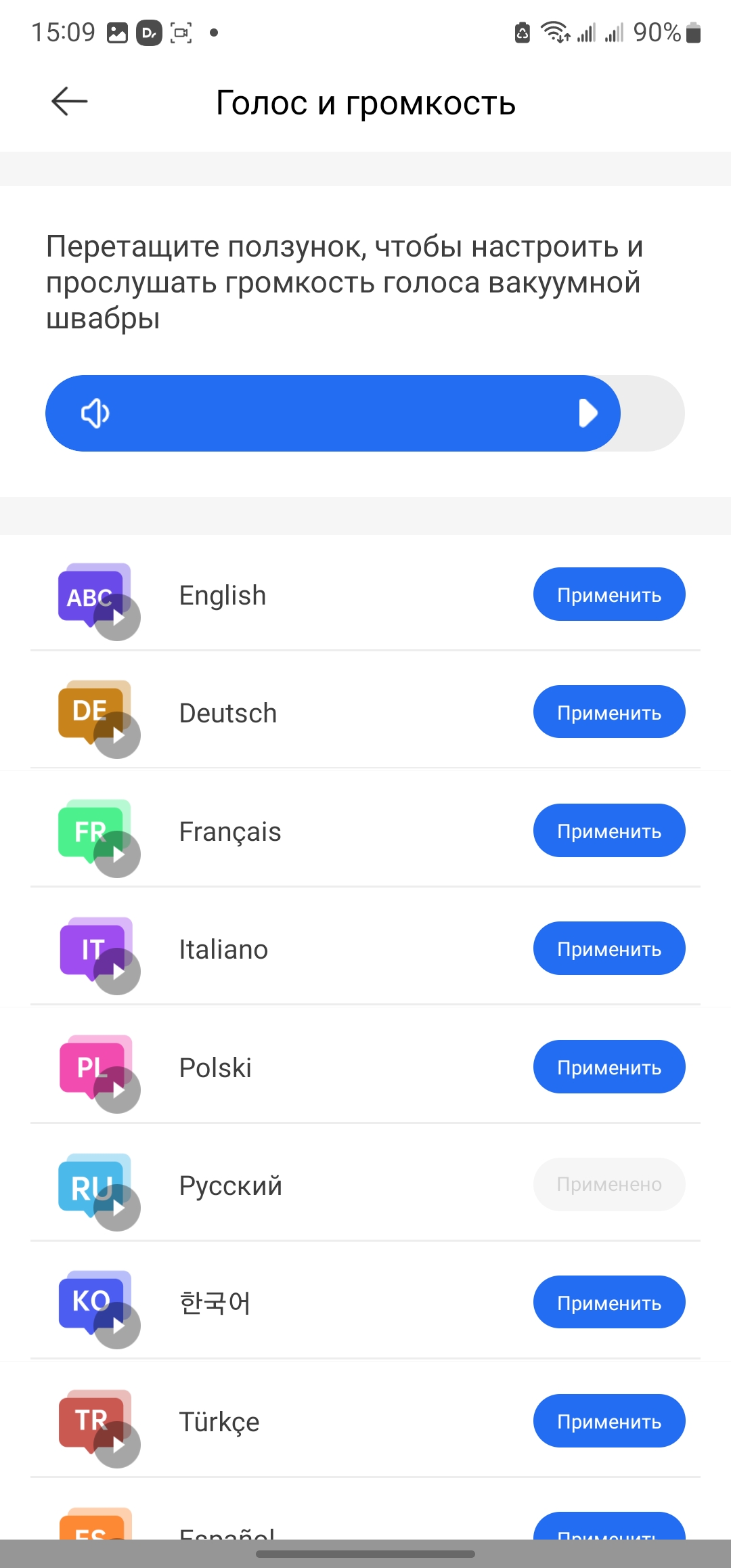The width and height of the screenshot is (731, 1568).
Task: Apply the English voice pack
Action: tap(608, 594)
